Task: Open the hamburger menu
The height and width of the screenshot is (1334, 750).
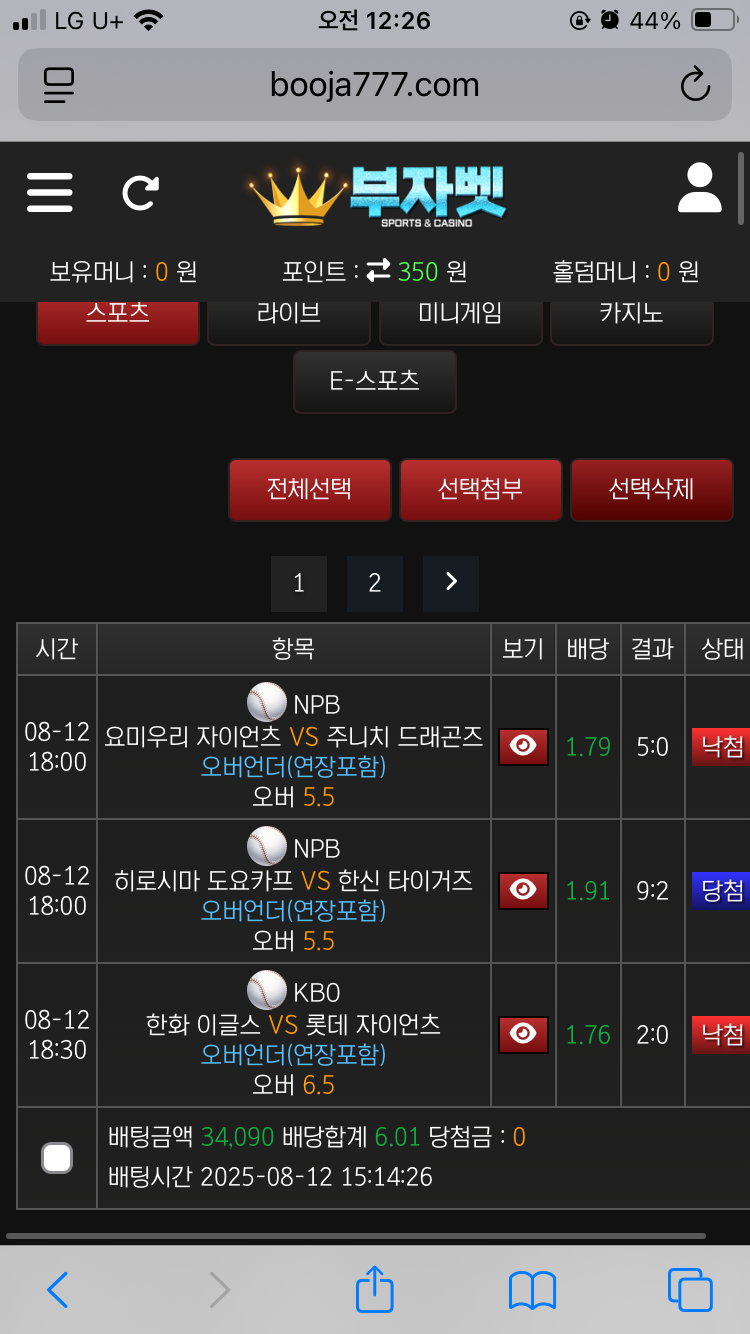Action: 49,191
